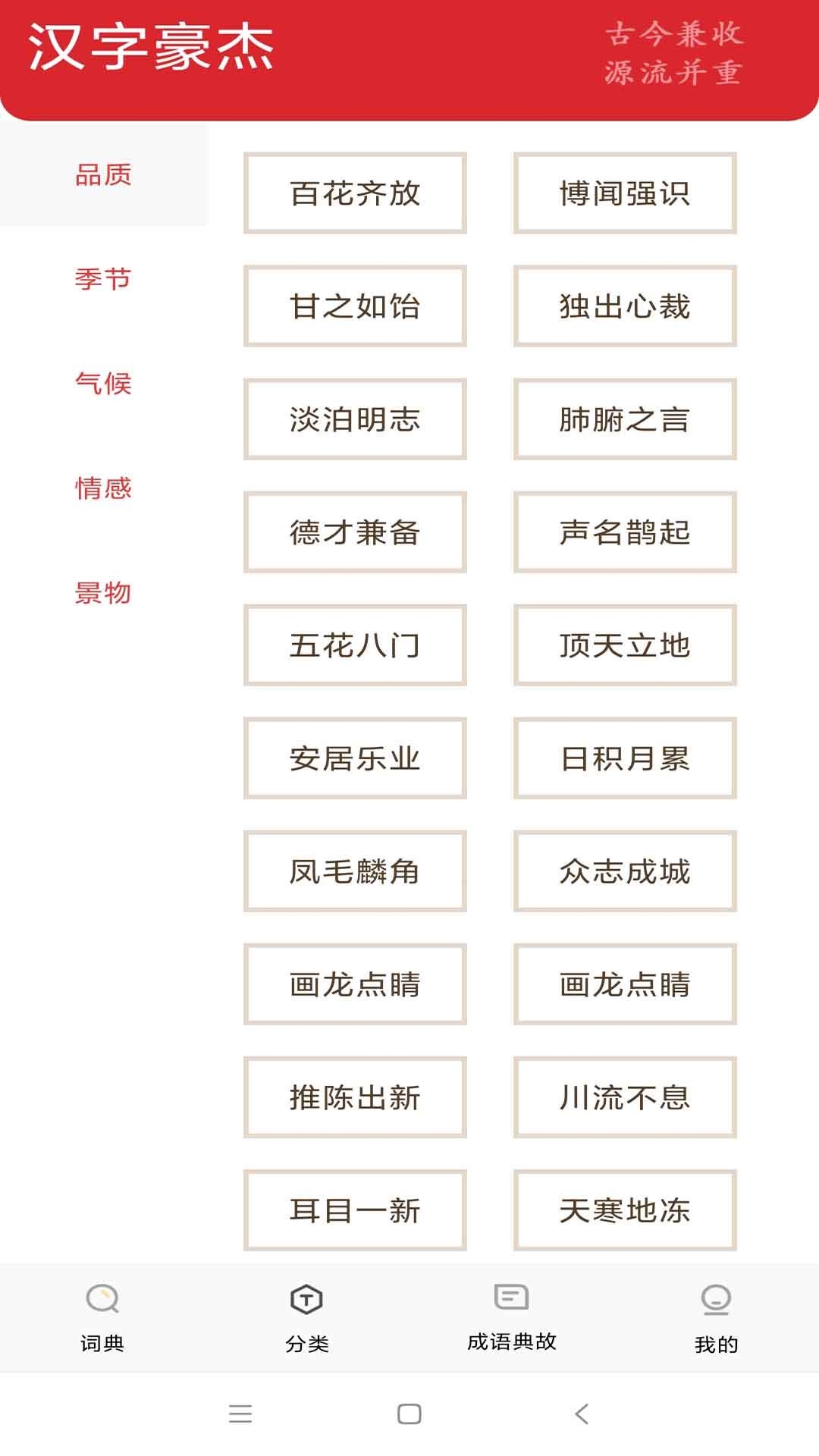Open the idiom 淡泊明志
This screenshot has width=819, height=1456.
pyautogui.click(x=355, y=419)
